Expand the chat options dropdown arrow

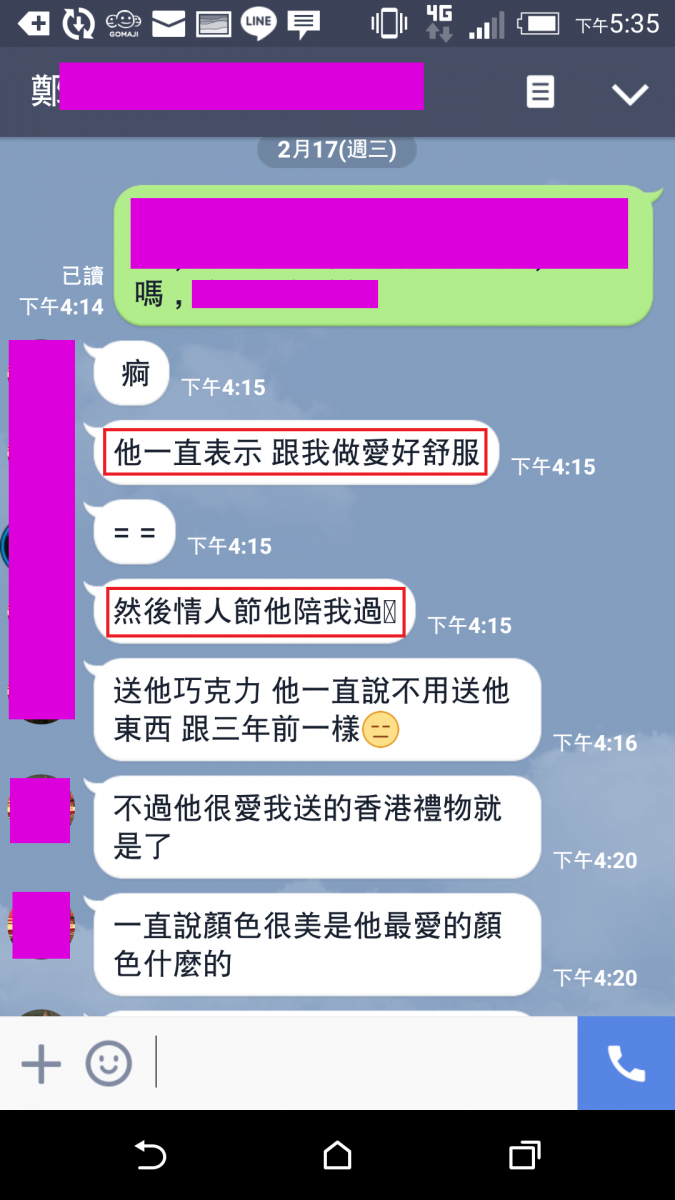[630, 94]
